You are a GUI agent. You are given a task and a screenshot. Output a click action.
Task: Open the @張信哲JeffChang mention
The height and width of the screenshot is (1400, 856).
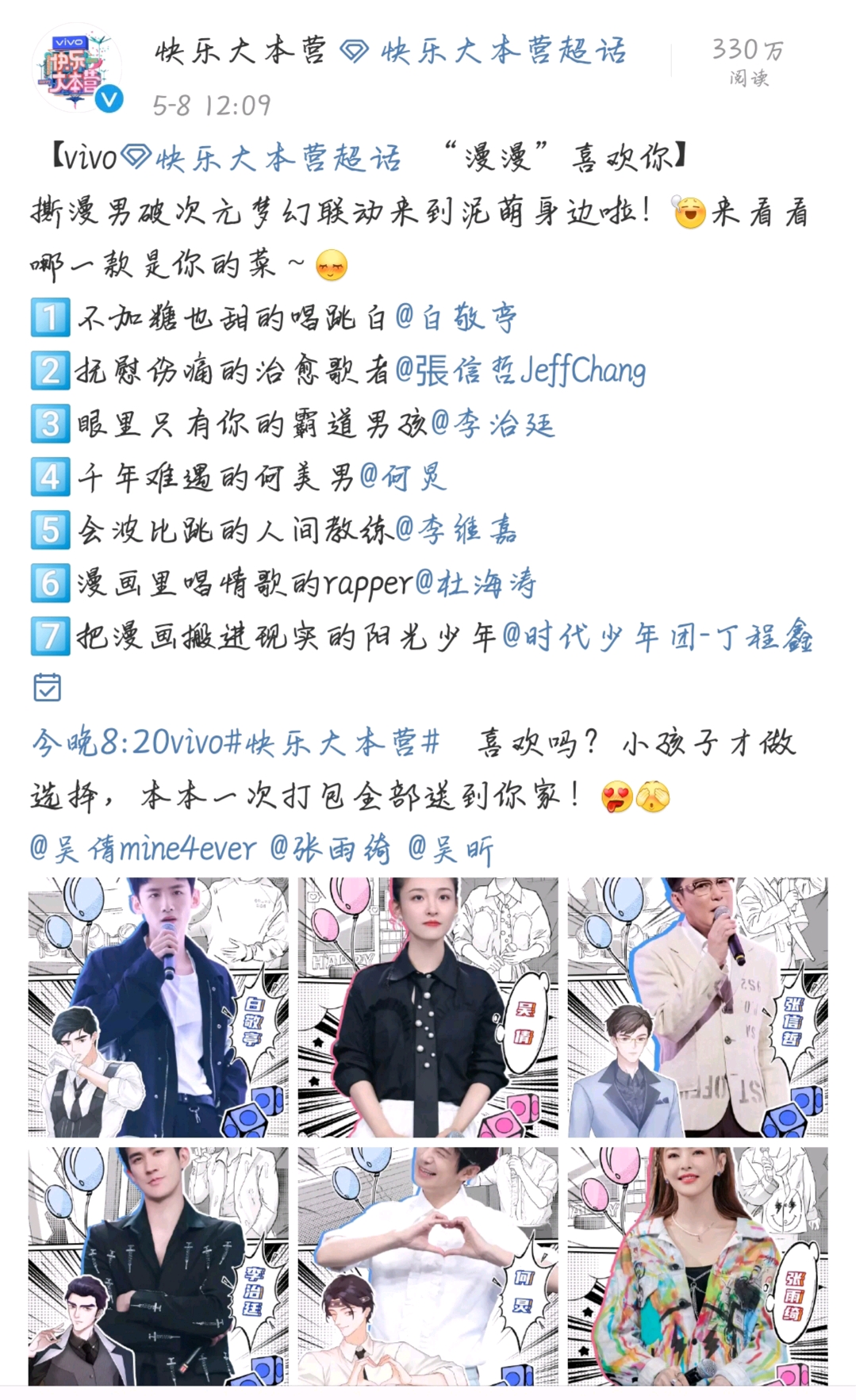[x=520, y=371]
